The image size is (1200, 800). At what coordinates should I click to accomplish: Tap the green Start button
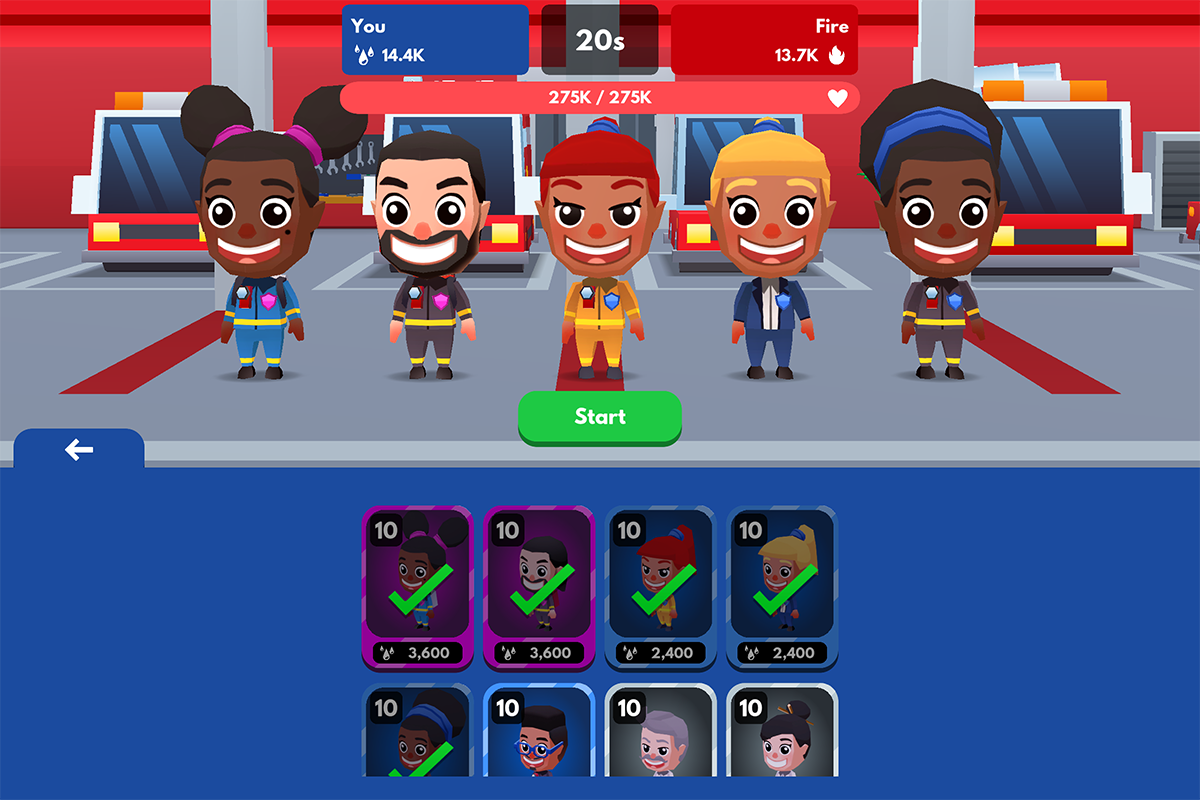click(599, 417)
